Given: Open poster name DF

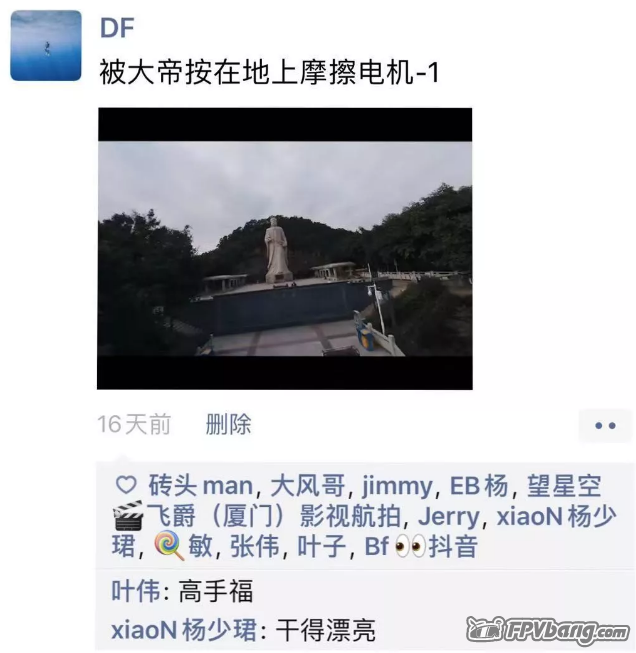Looking at the screenshot, I should tap(117, 27).
